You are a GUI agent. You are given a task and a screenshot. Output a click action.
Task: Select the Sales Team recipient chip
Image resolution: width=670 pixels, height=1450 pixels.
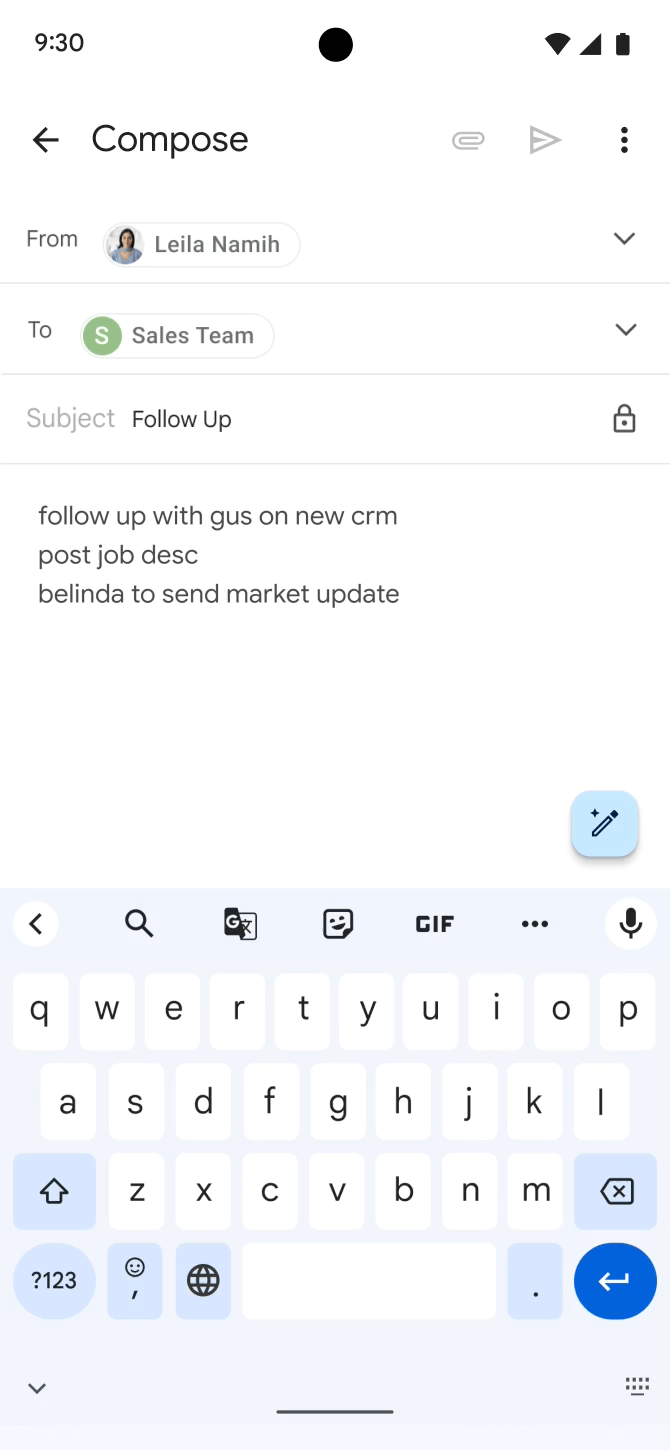click(x=178, y=336)
